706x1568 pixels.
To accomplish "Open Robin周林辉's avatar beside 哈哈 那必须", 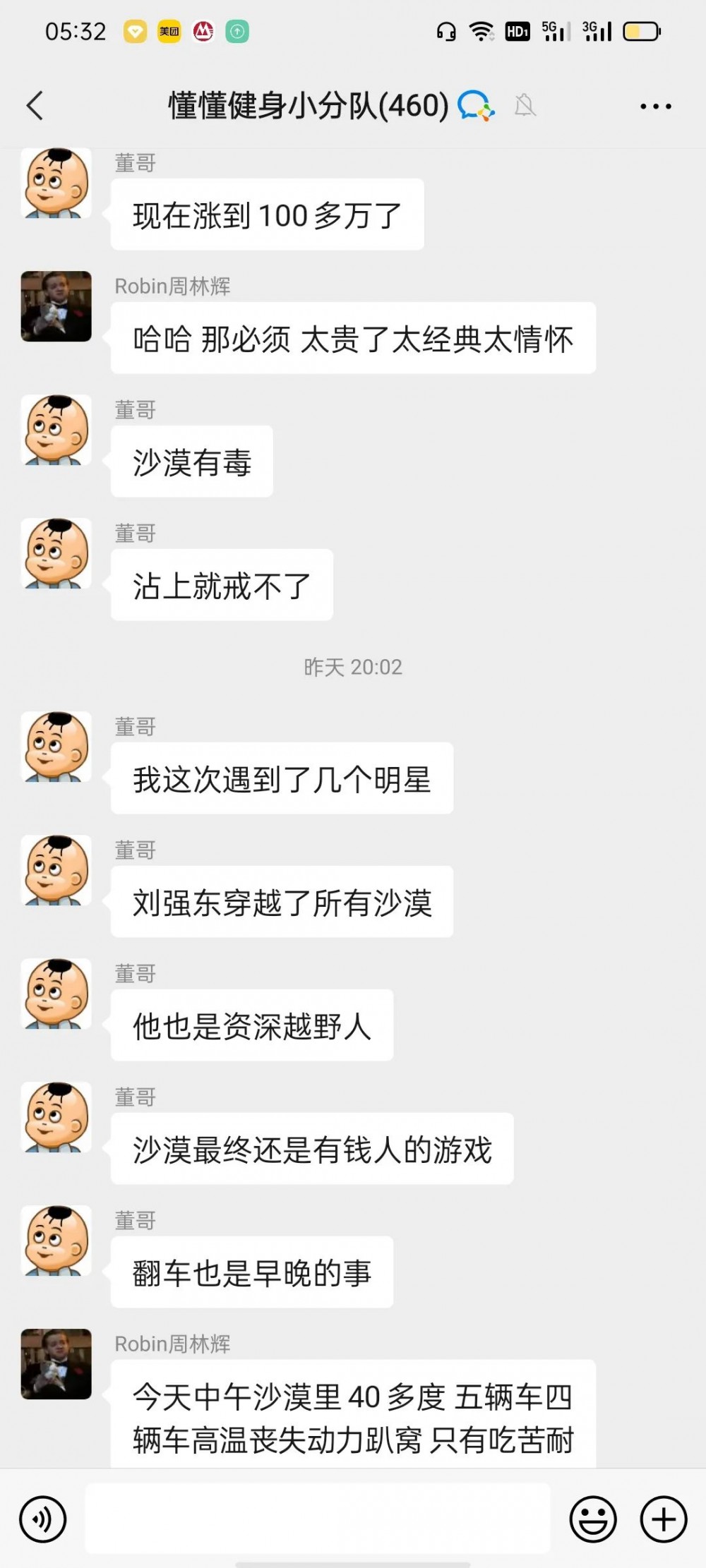I will [x=56, y=306].
